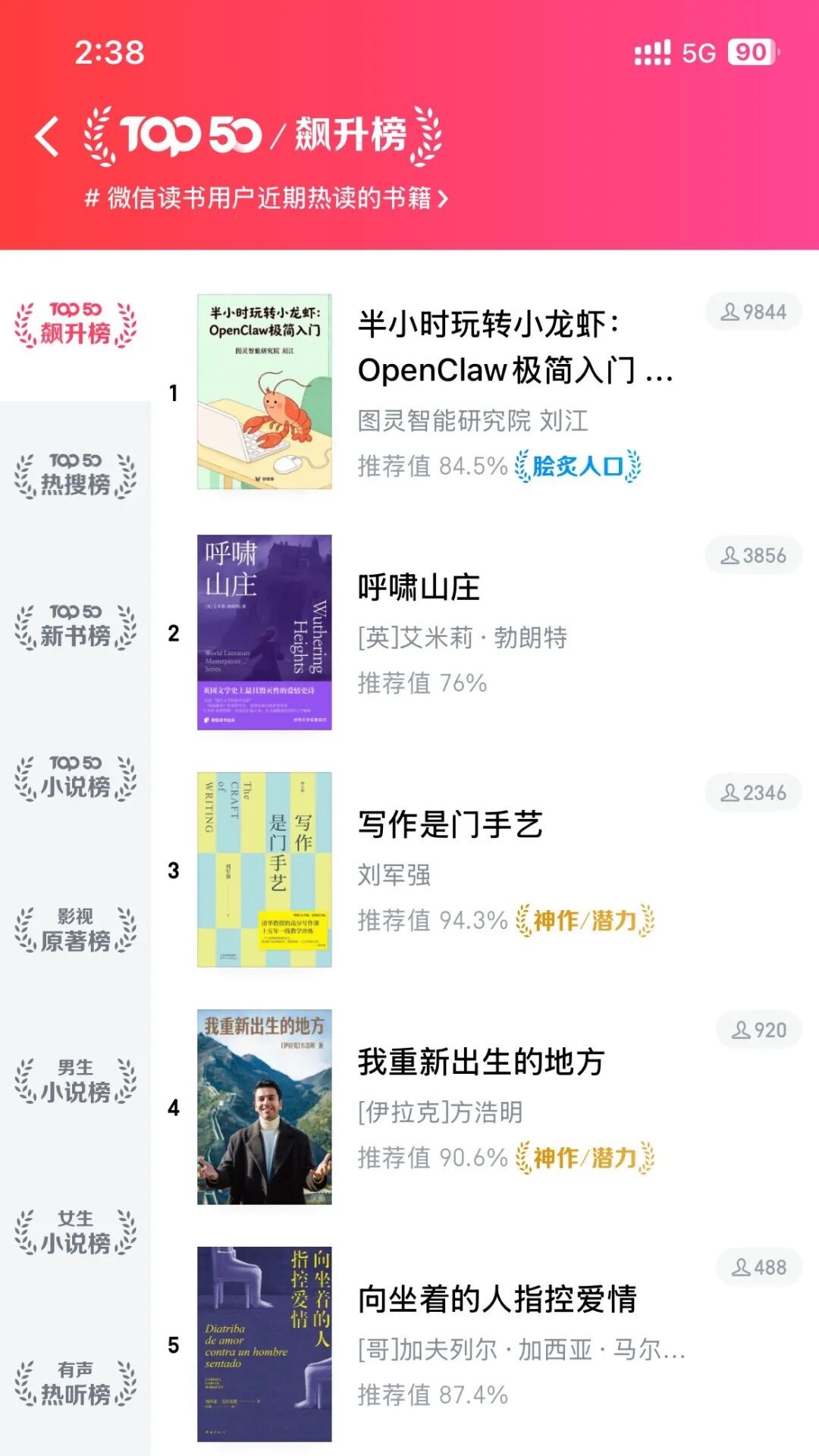This screenshot has height=1456, width=819.
Task: Open the TOP 50 小说榜 tab
Action: (75, 778)
